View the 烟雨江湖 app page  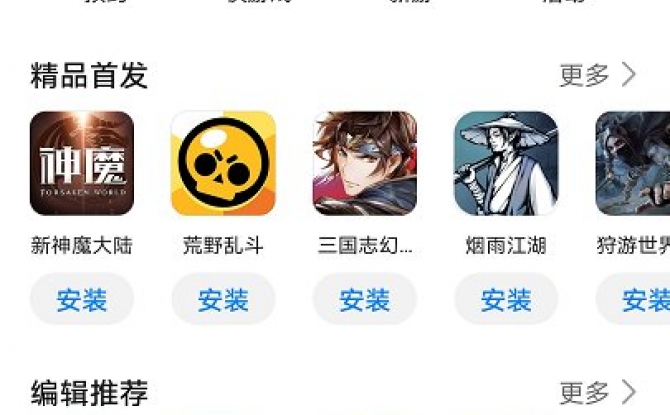tap(506, 163)
